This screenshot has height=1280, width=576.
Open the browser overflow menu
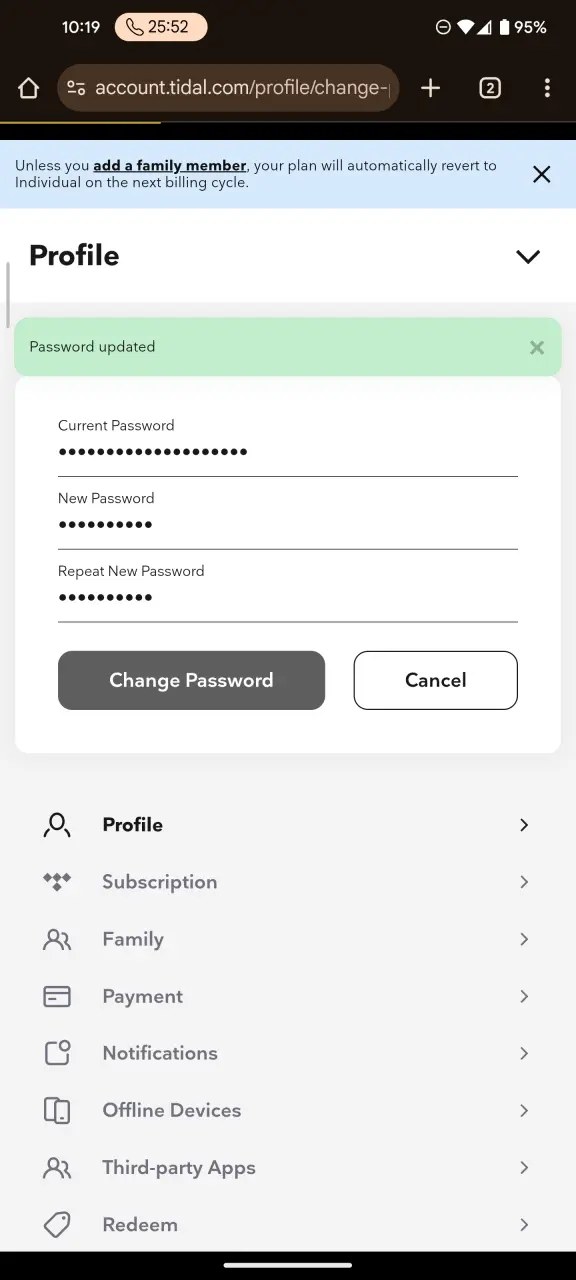(x=546, y=88)
